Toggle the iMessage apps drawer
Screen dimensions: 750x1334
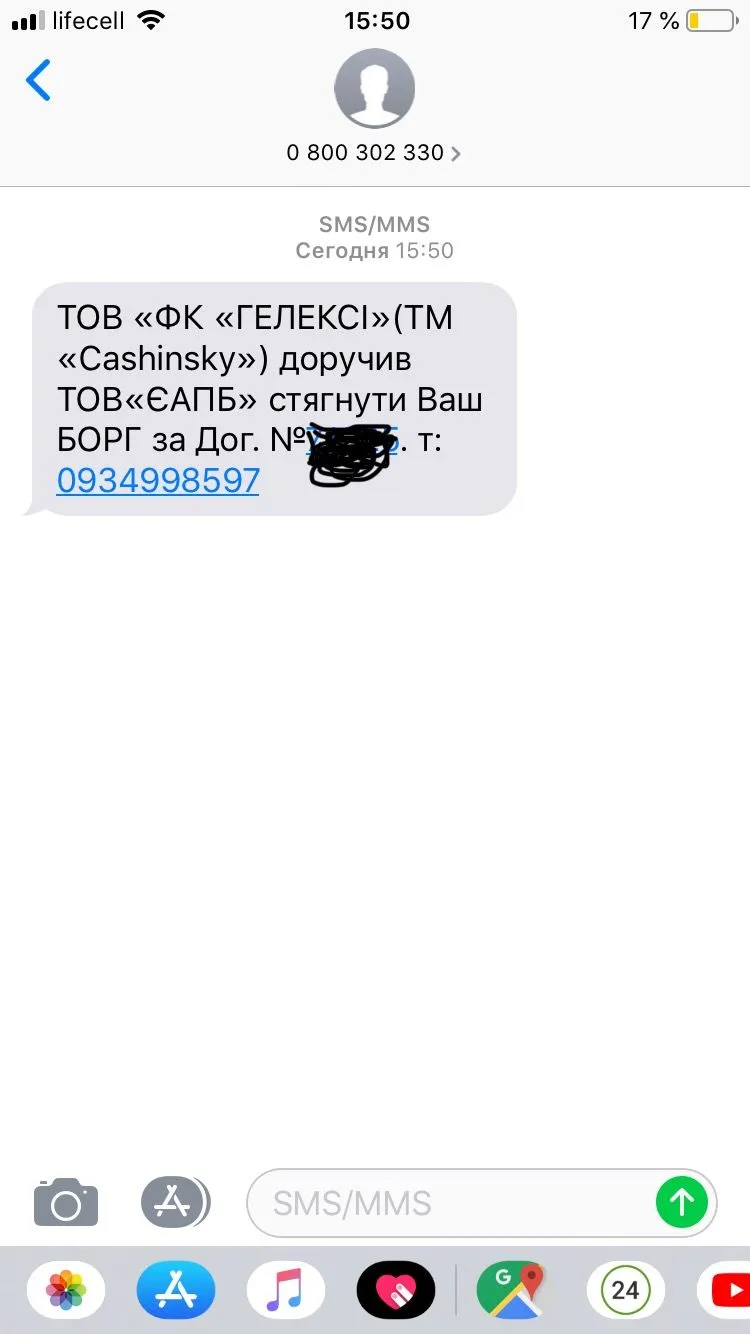174,1201
